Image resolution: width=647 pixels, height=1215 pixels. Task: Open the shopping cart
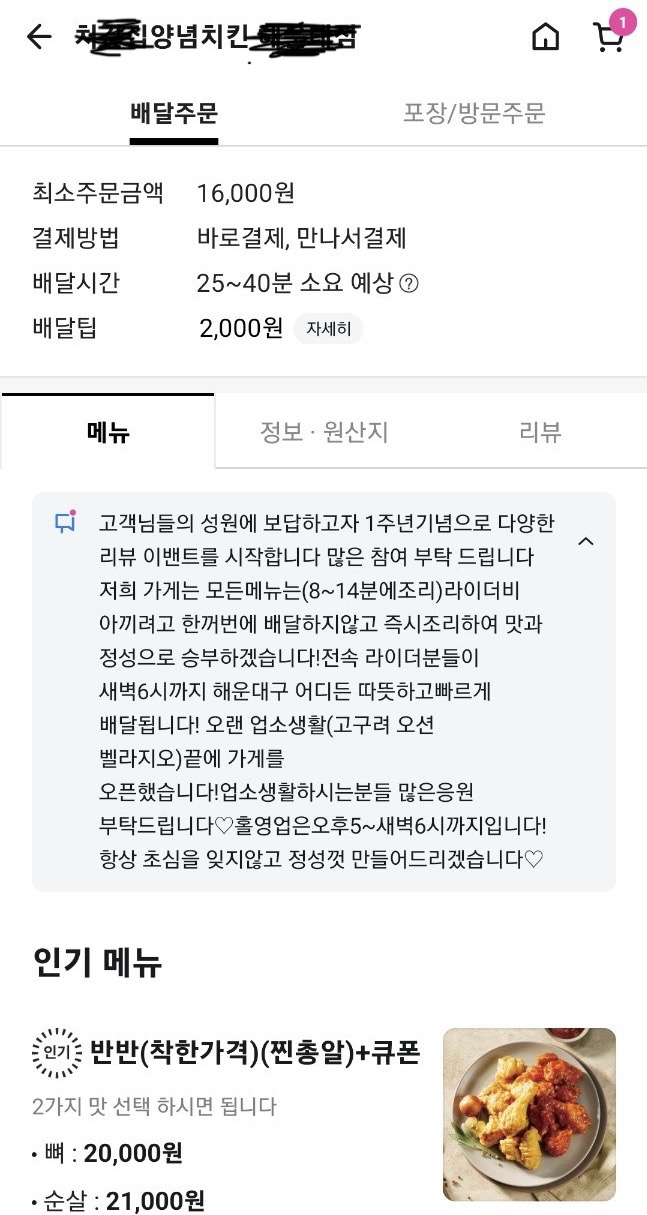pos(608,37)
